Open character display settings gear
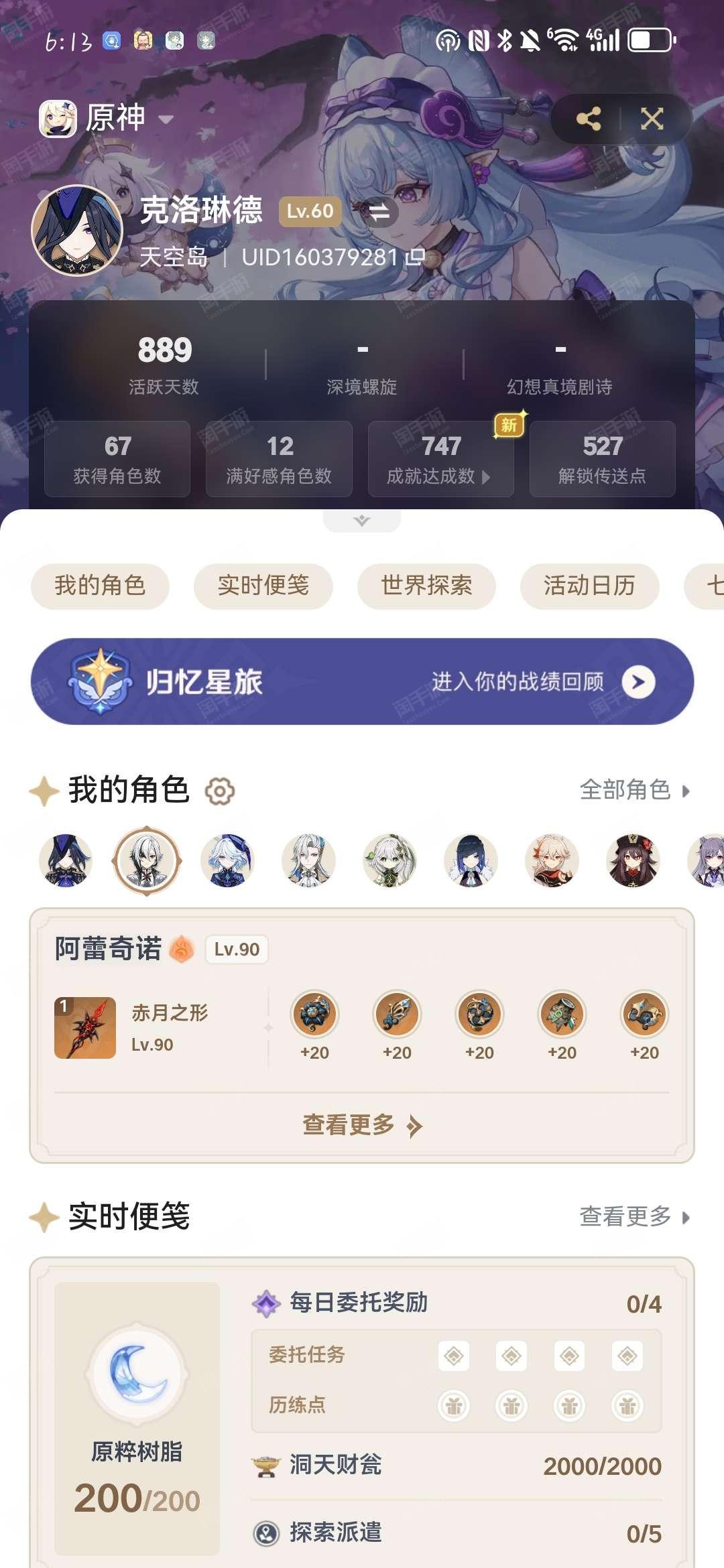724x1568 pixels. 220,791
